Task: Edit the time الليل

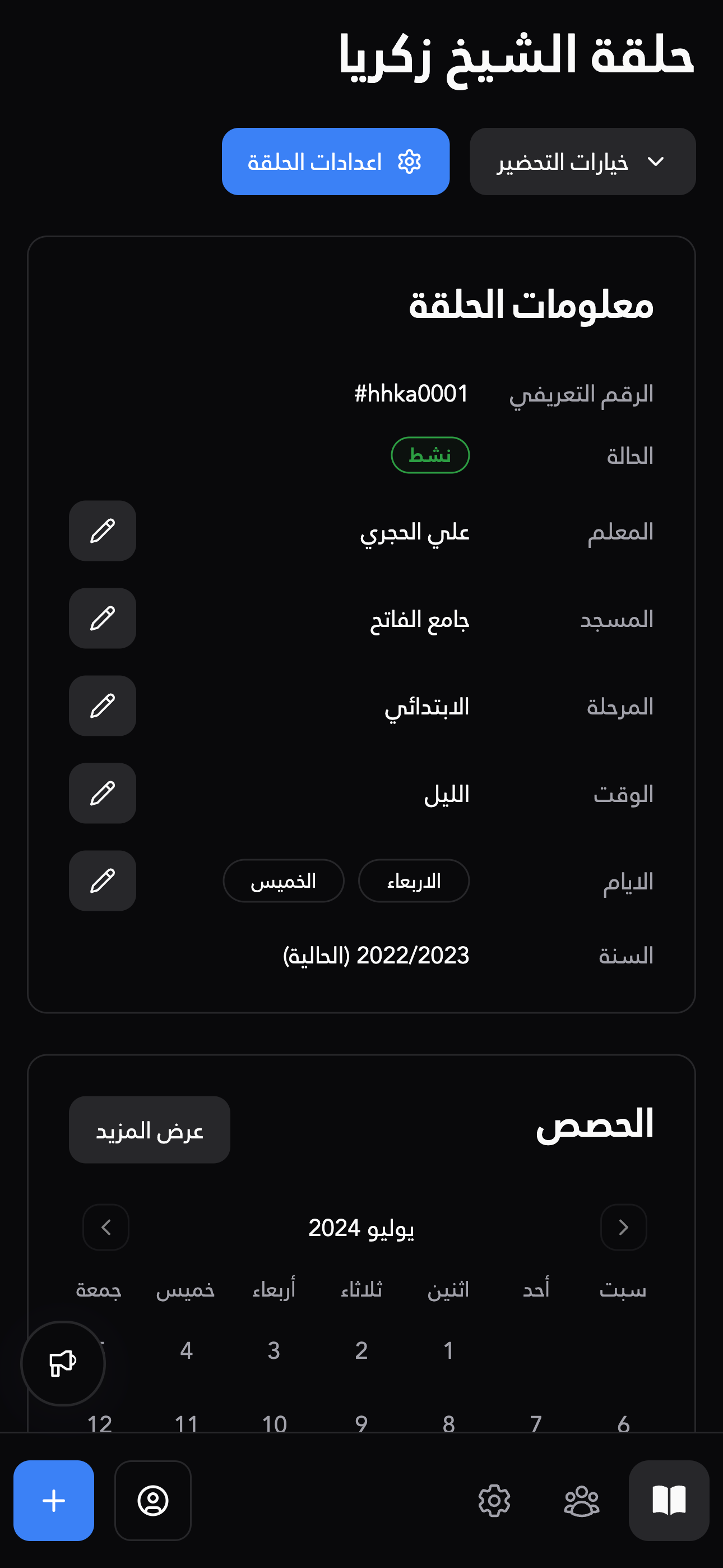Action: (102, 793)
